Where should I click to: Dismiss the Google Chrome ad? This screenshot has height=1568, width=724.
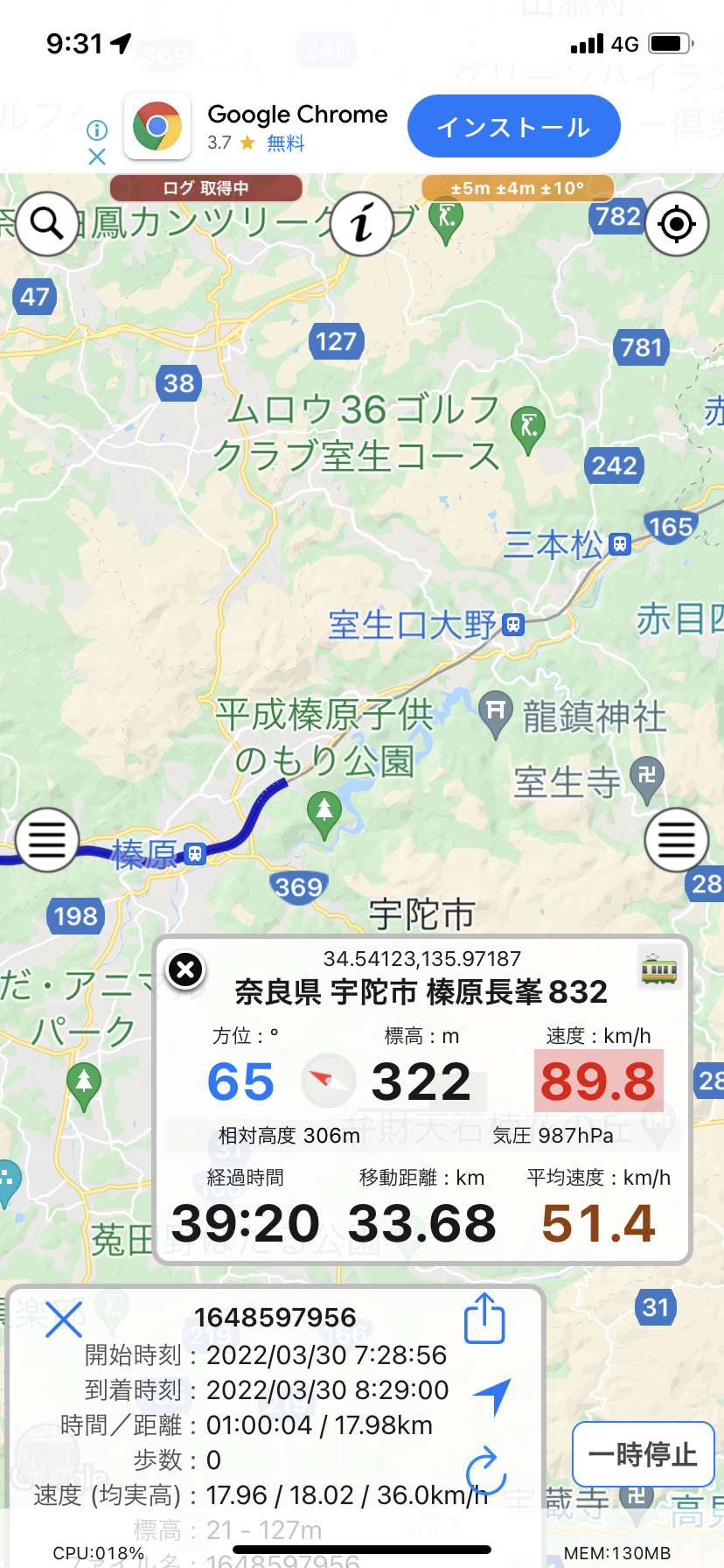coord(97,157)
